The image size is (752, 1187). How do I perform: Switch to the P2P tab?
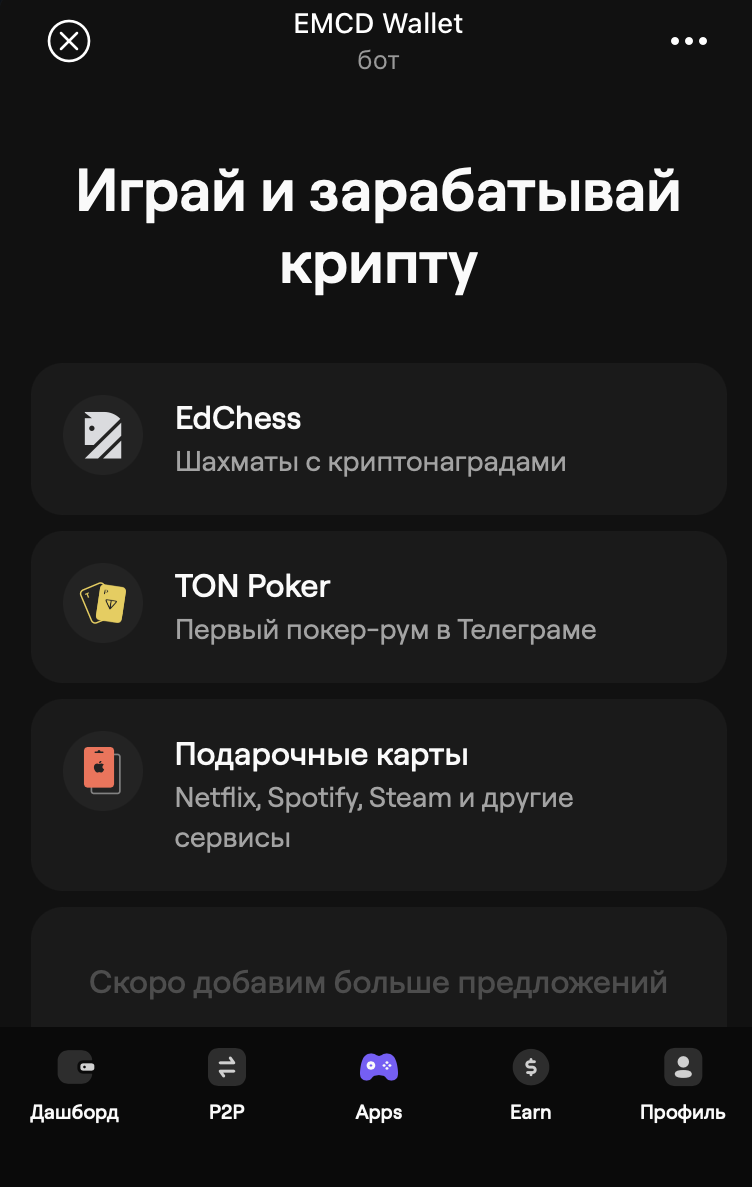226,1087
